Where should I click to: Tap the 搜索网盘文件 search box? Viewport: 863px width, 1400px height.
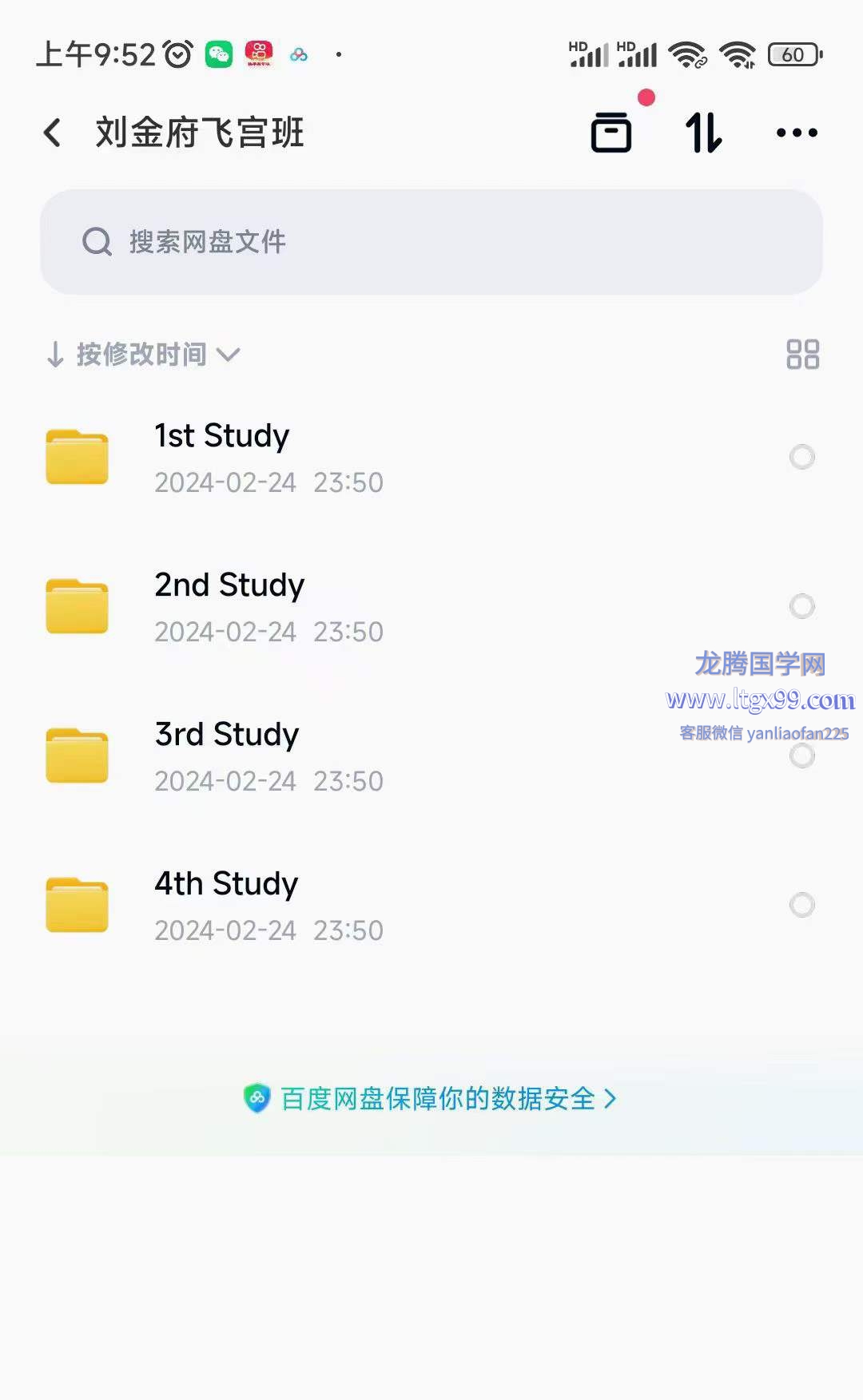pos(431,242)
